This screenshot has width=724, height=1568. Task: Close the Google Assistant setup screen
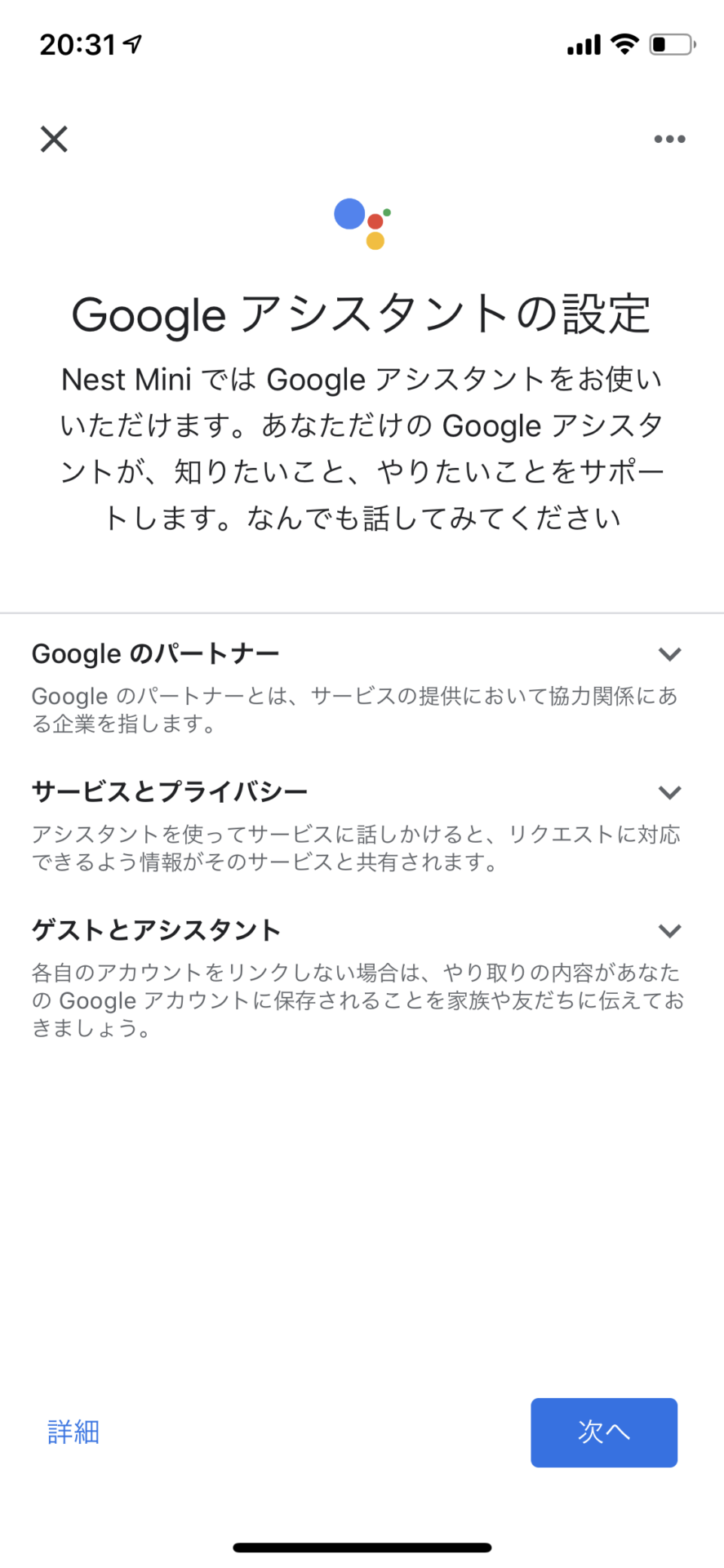(54, 139)
